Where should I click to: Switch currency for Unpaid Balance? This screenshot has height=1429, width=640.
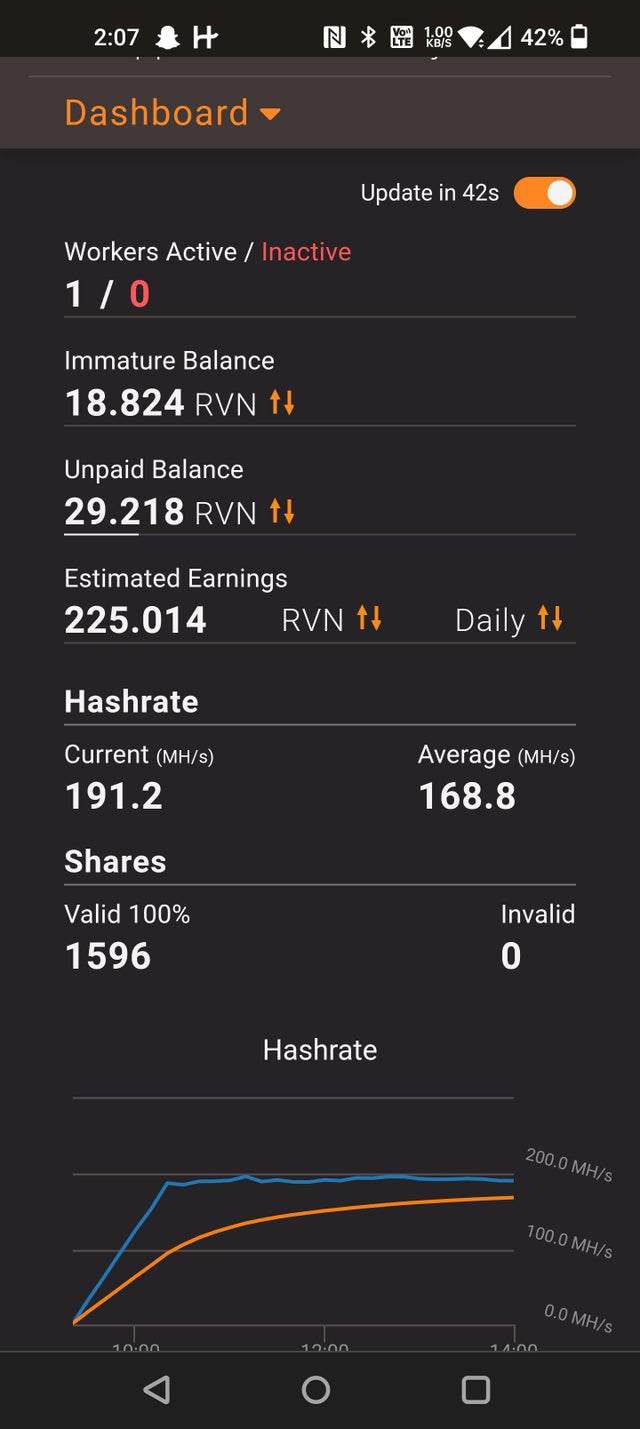coord(282,513)
